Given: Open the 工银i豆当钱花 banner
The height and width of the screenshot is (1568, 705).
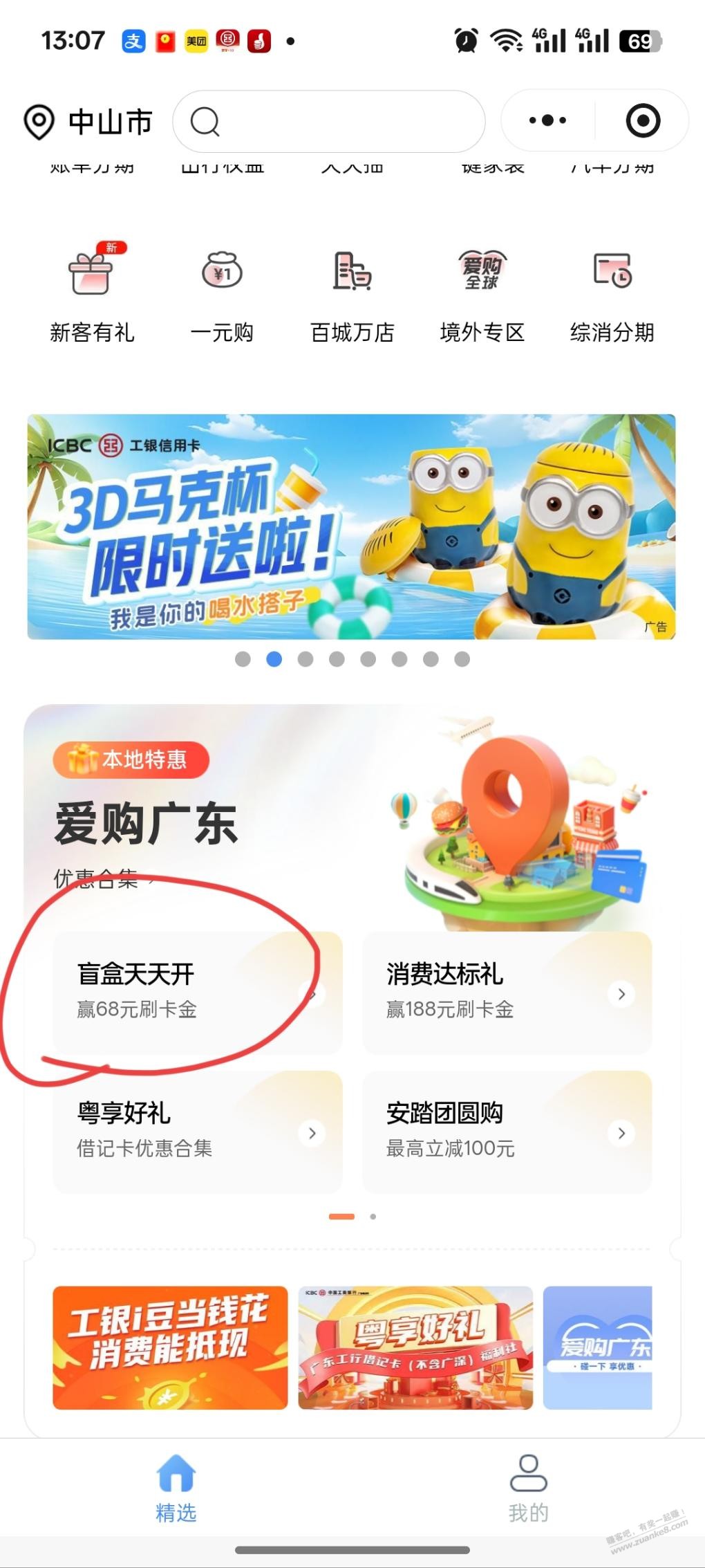Looking at the screenshot, I should pyautogui.click(x=170, y=1347).
